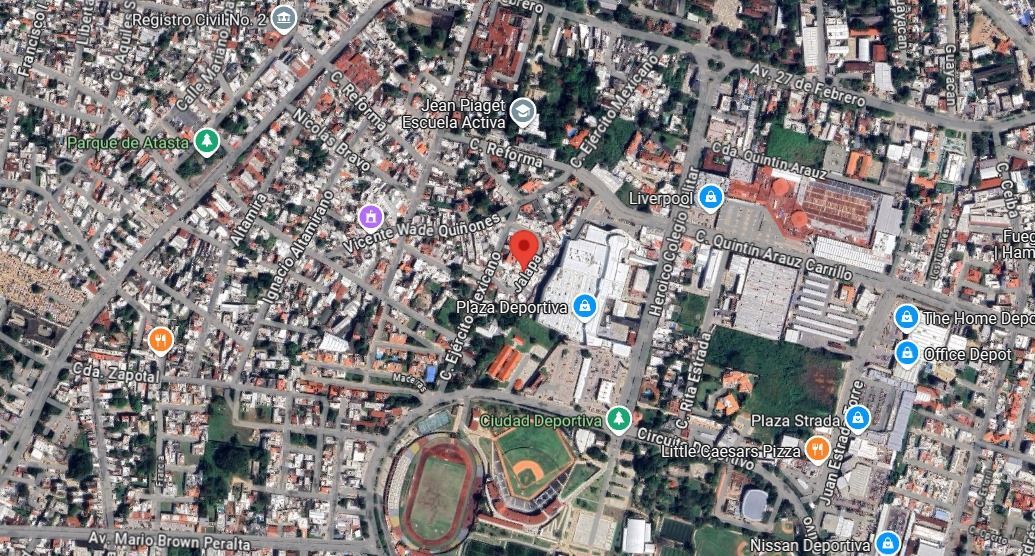
Task: Tap the Vicente Wade Quiñones place marker
Action: coord(371,216)
